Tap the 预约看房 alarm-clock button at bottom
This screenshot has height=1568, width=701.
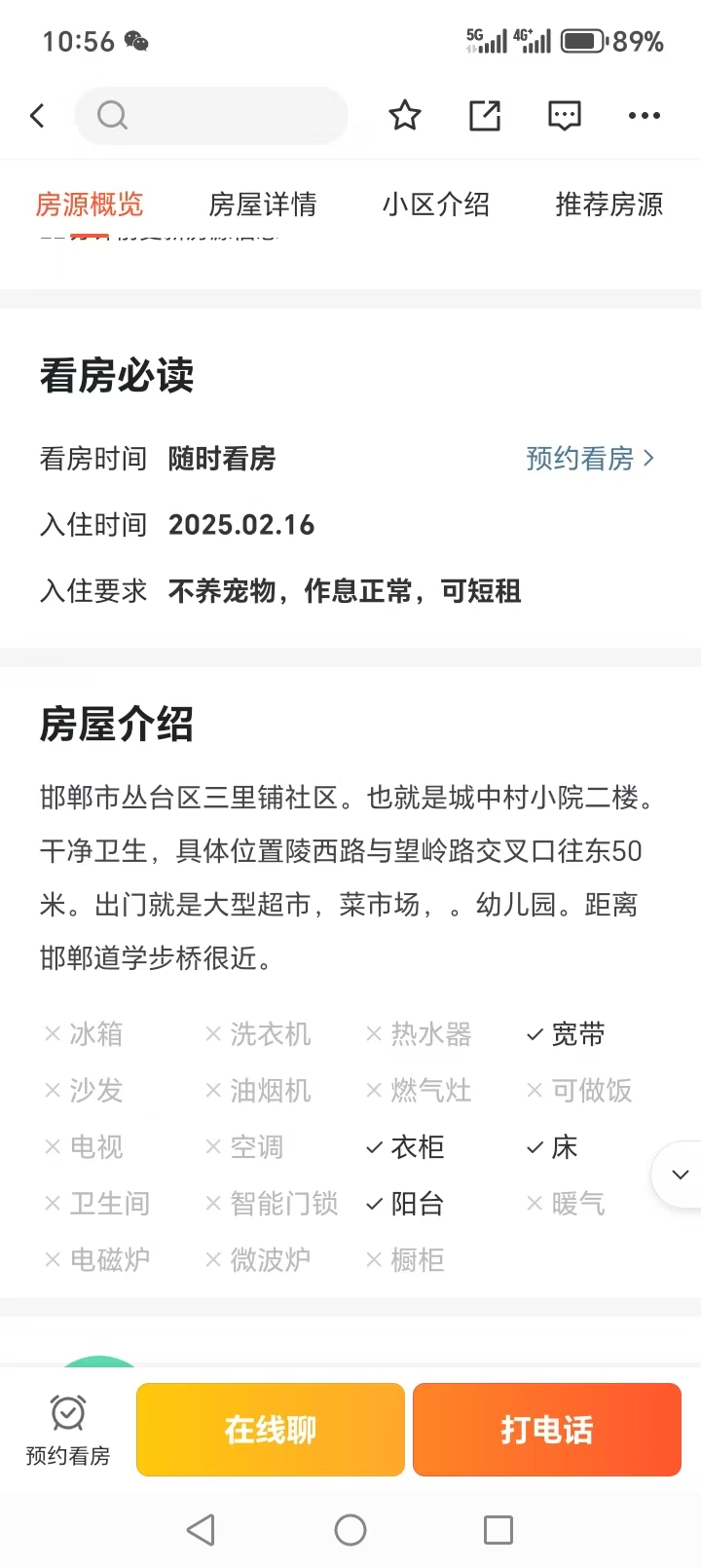click(68, 1430)
